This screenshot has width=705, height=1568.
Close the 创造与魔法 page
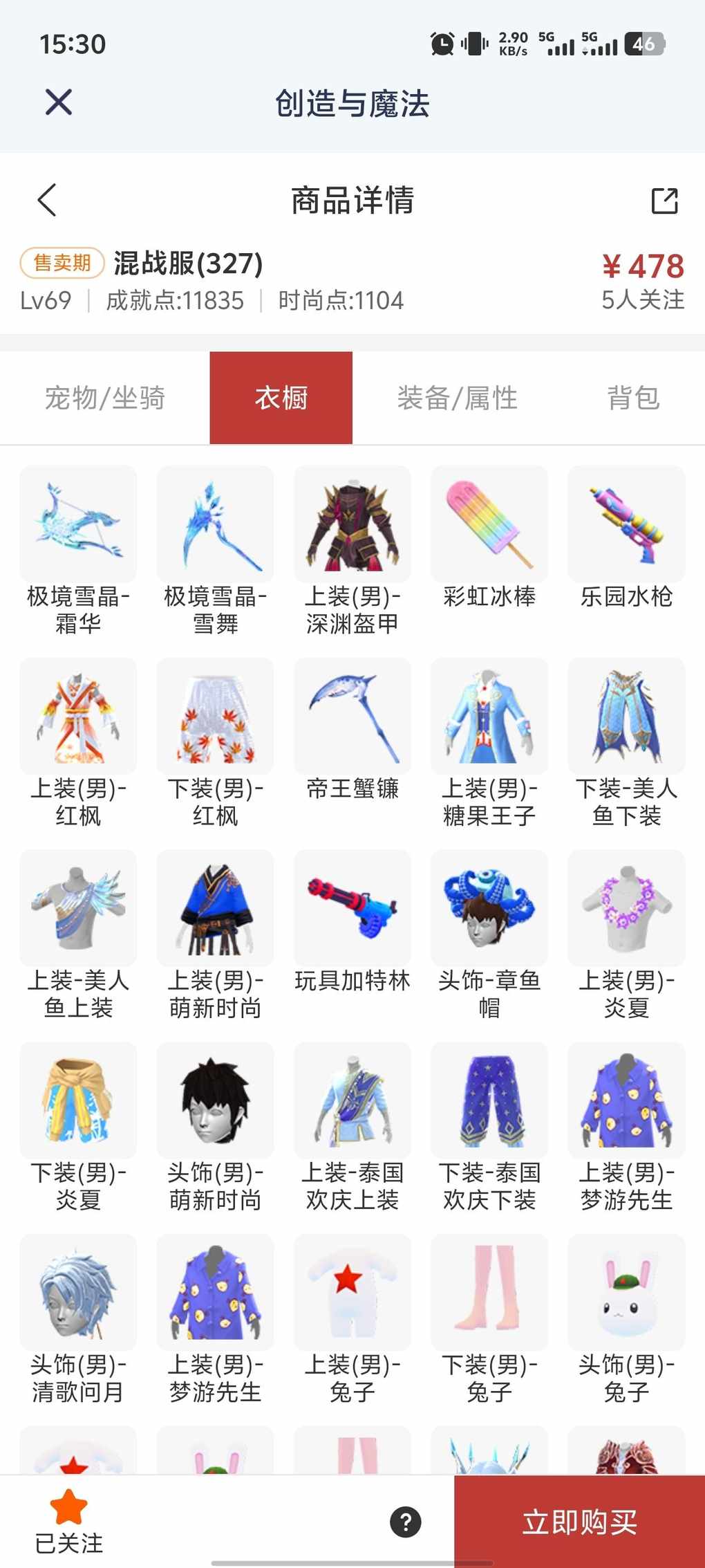click(x=59, y=102)
